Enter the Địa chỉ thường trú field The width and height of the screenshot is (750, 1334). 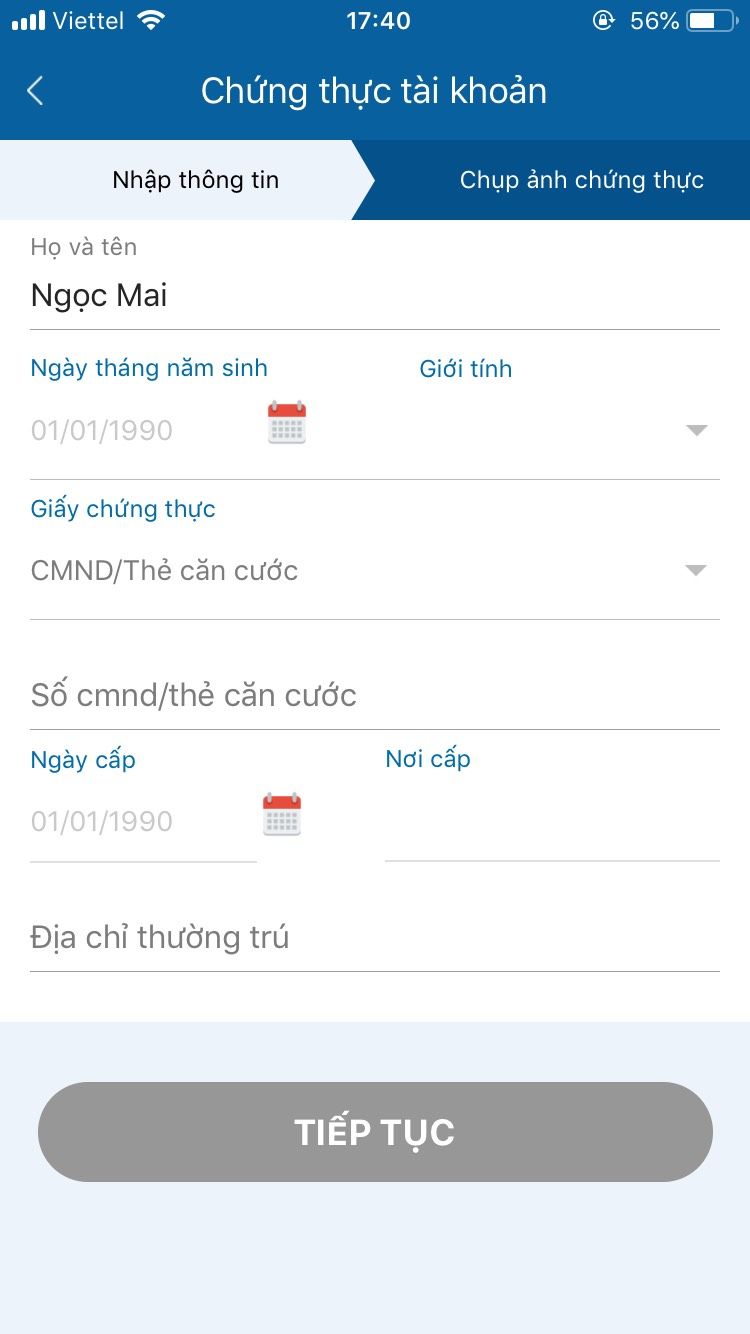pyautogui.click(x=374, y=938)
